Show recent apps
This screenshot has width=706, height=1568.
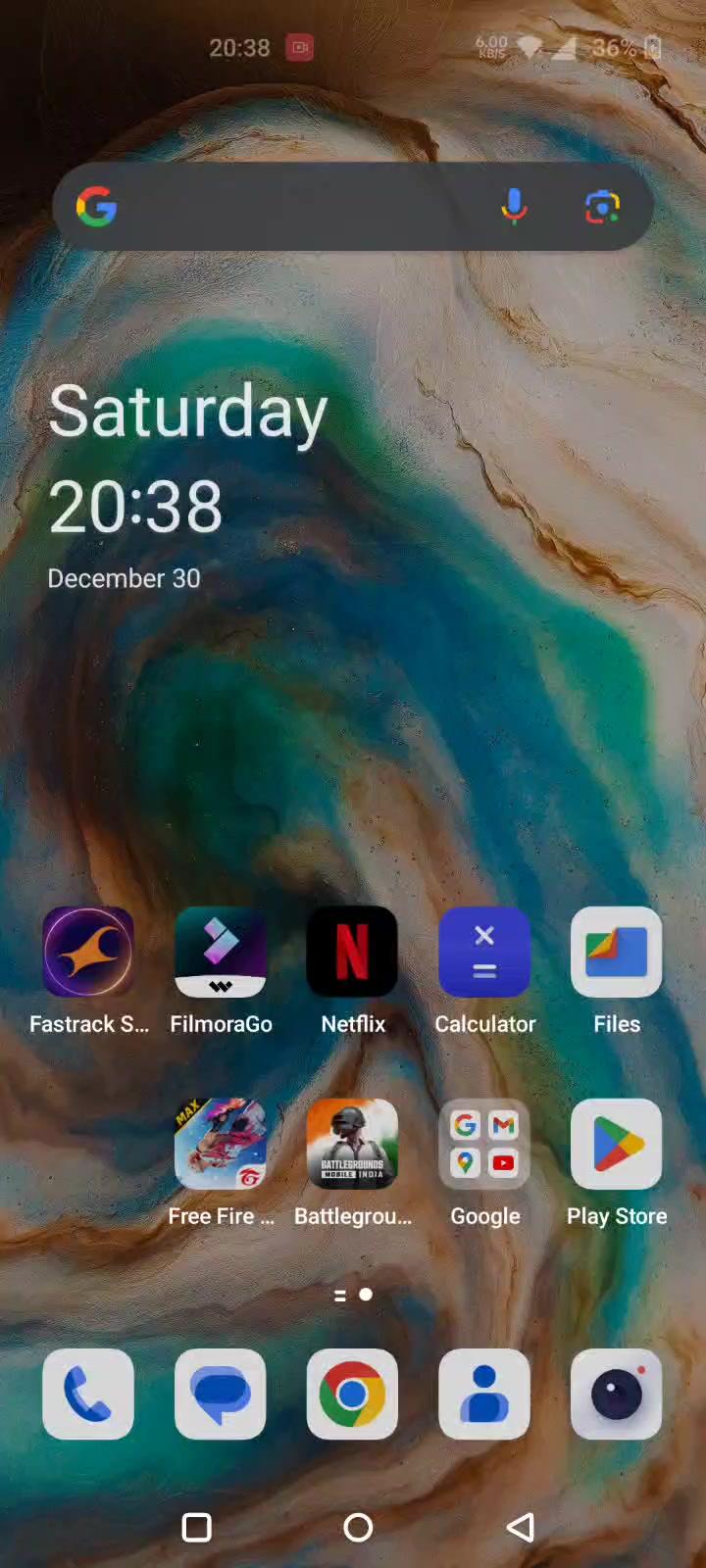coord(197,1527)
